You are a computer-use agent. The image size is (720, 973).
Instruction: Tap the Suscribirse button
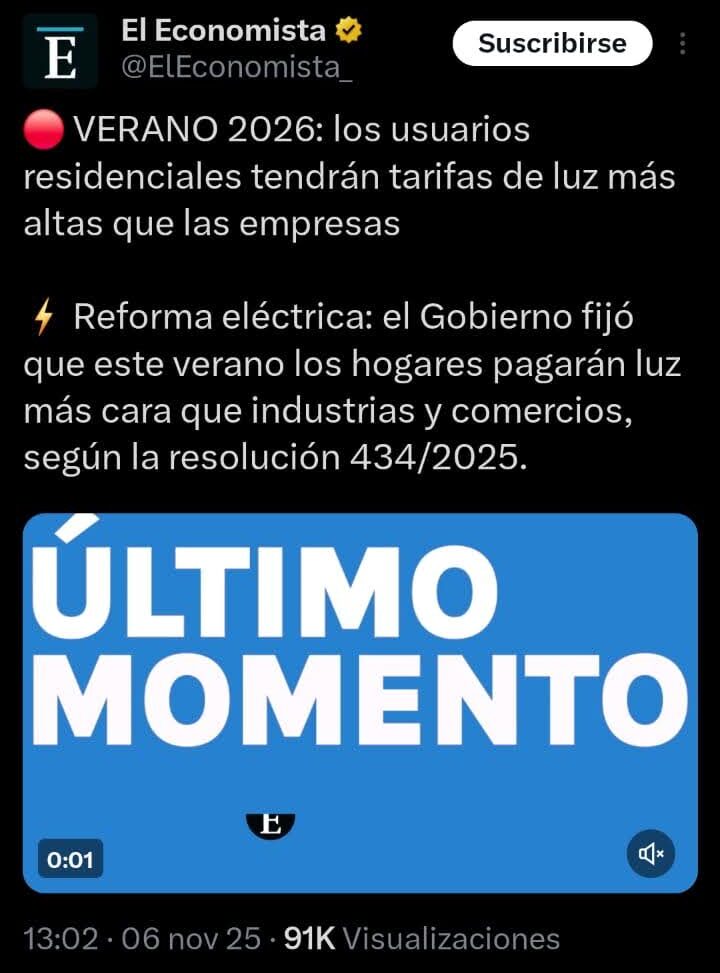pyautogui.click(x=552, y=43)
